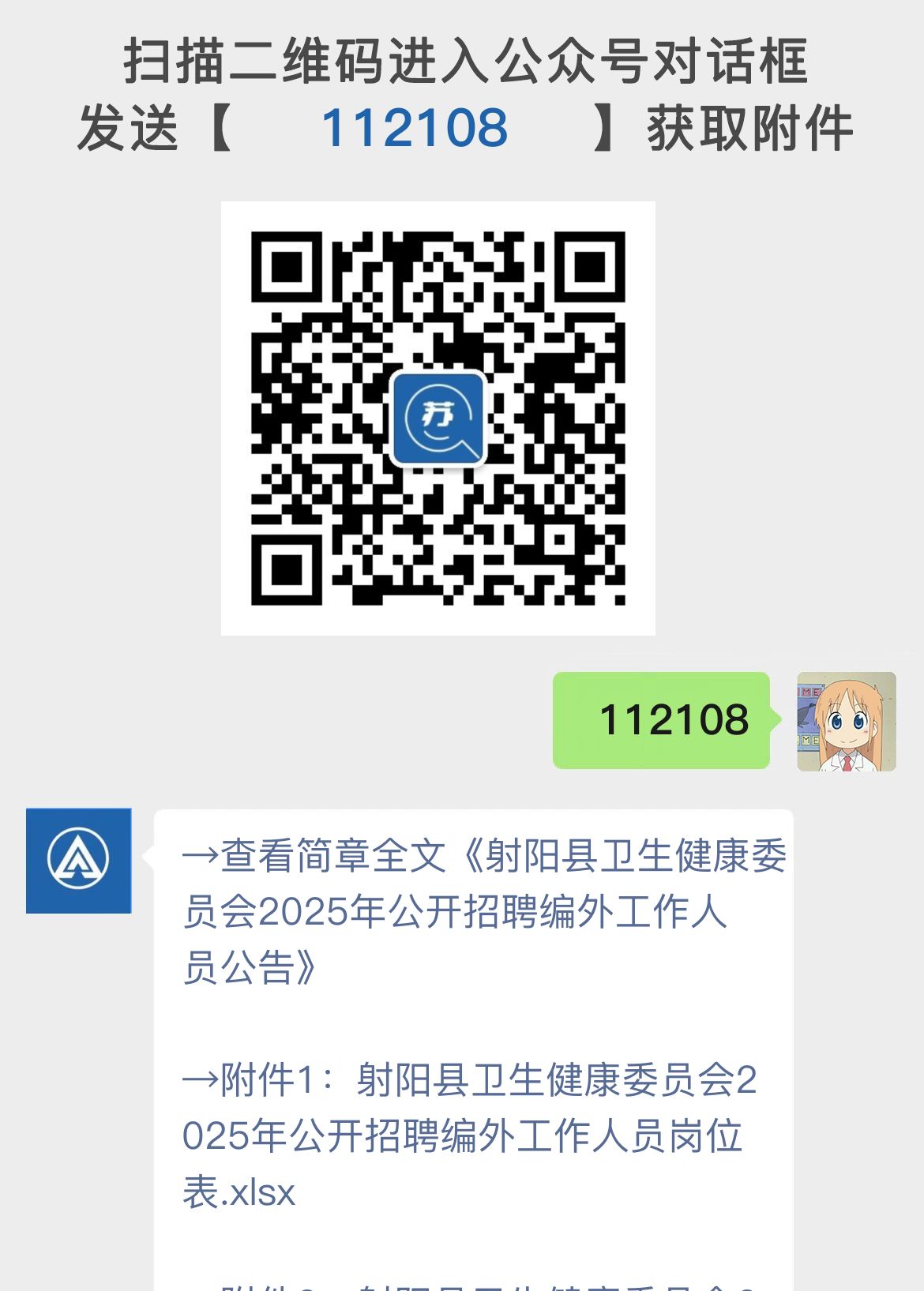The height and width of the screenshot is (1291, 924).
Task: Tap the bottom-left corner square of the QR code
Action: (x=288, y=569)
